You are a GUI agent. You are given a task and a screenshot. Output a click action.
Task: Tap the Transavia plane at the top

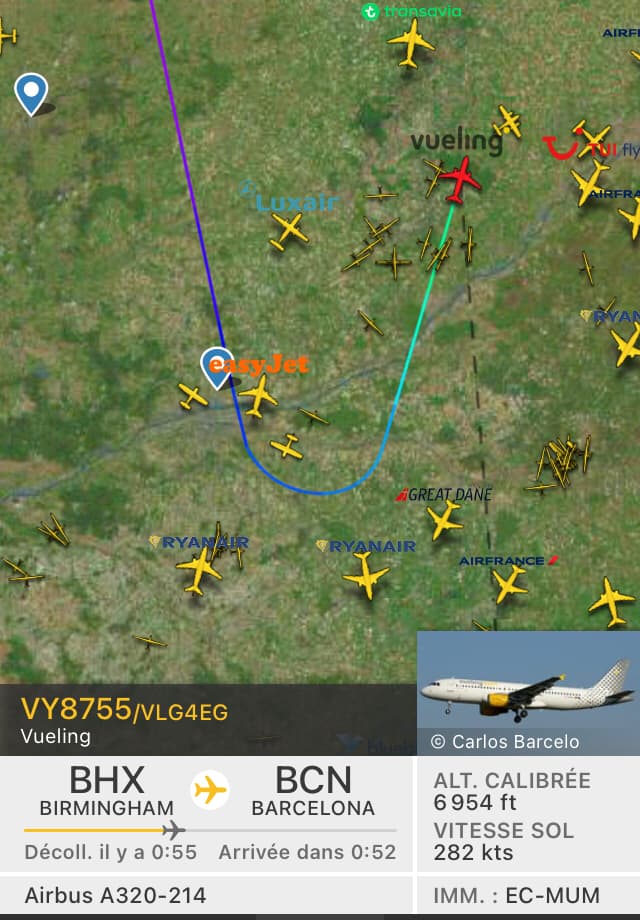pos(411,42)
